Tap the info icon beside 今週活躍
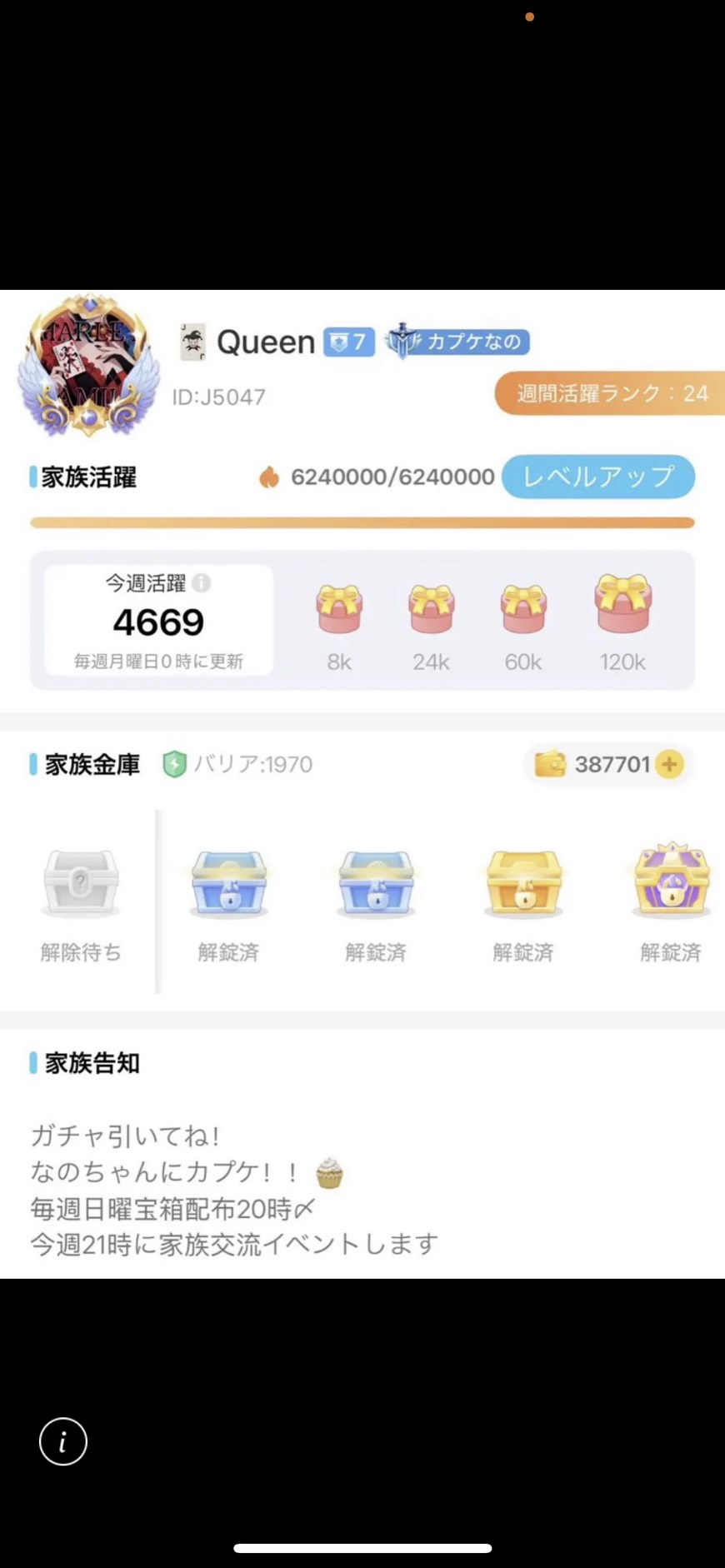 tap(202, 583)
